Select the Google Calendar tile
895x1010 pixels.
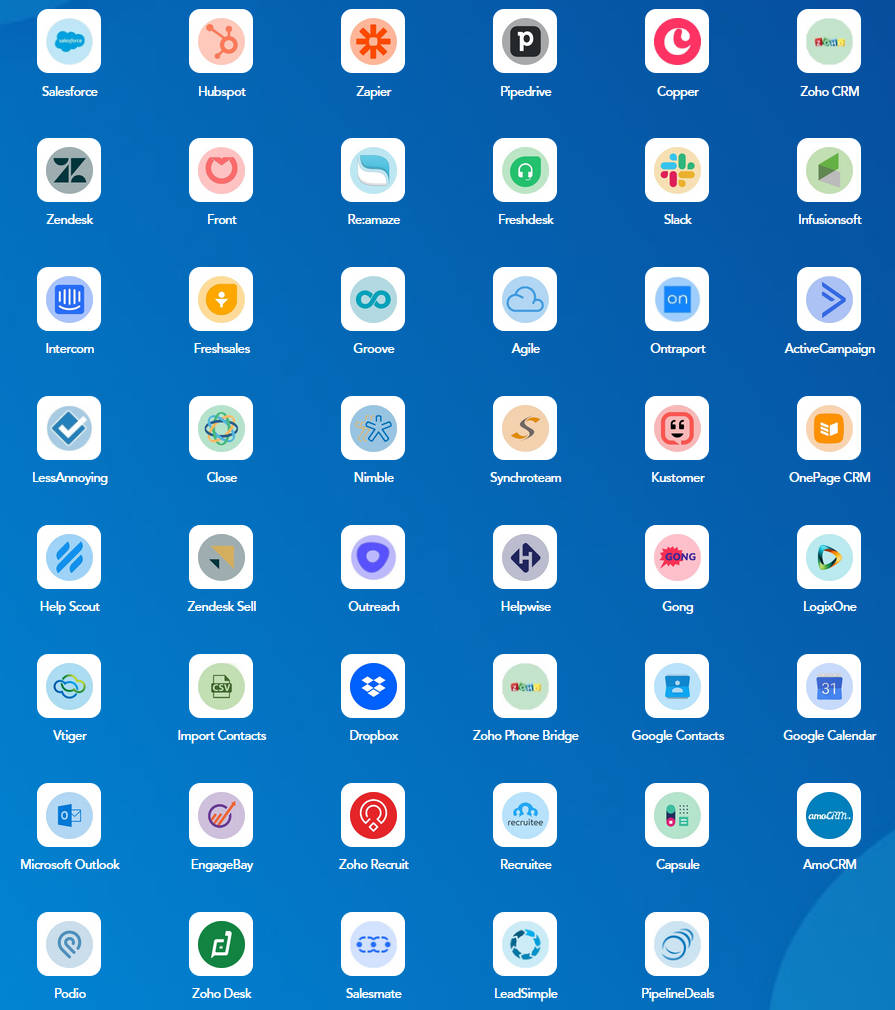(829, 686)
